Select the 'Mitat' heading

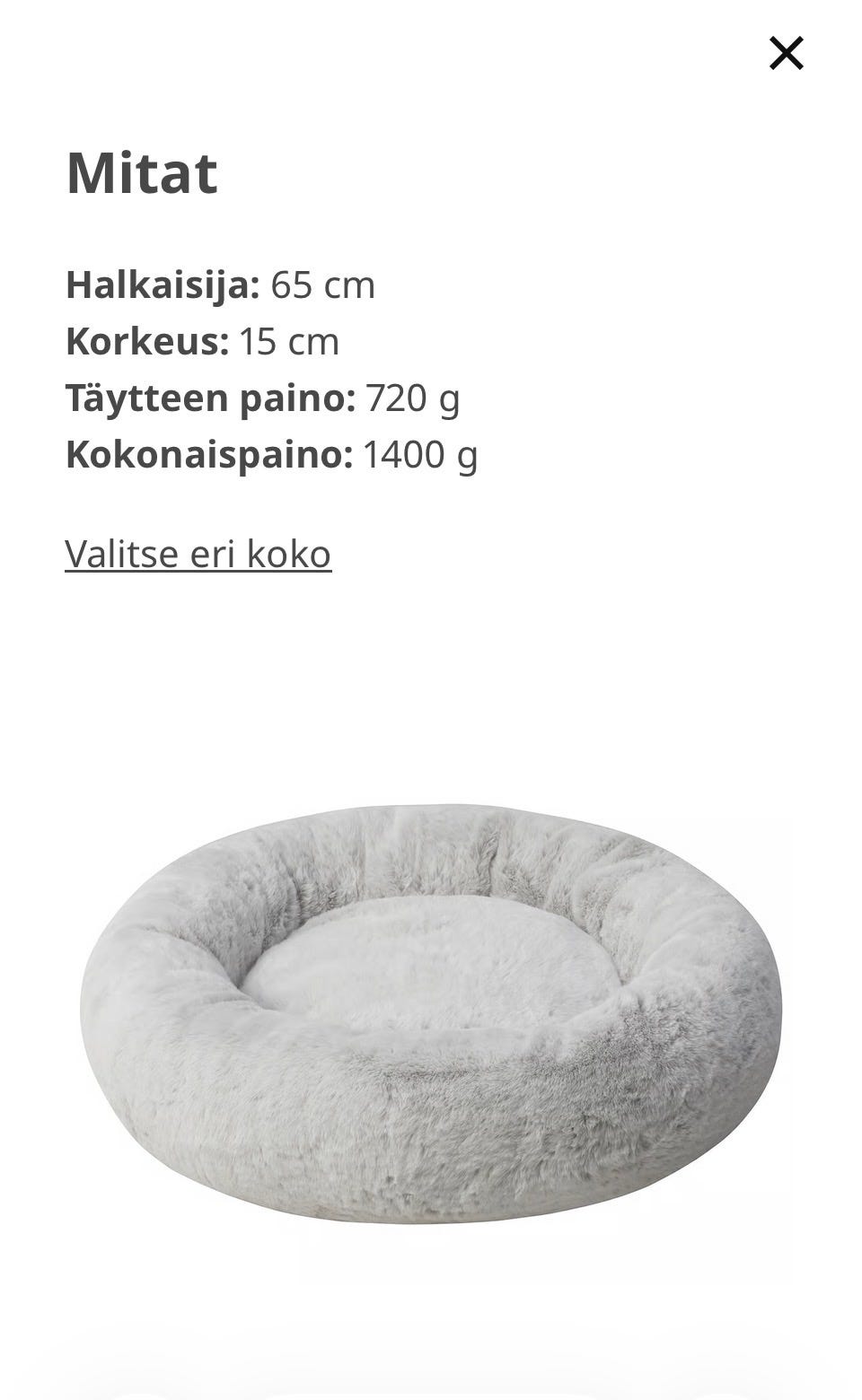[x=142, y=172]
